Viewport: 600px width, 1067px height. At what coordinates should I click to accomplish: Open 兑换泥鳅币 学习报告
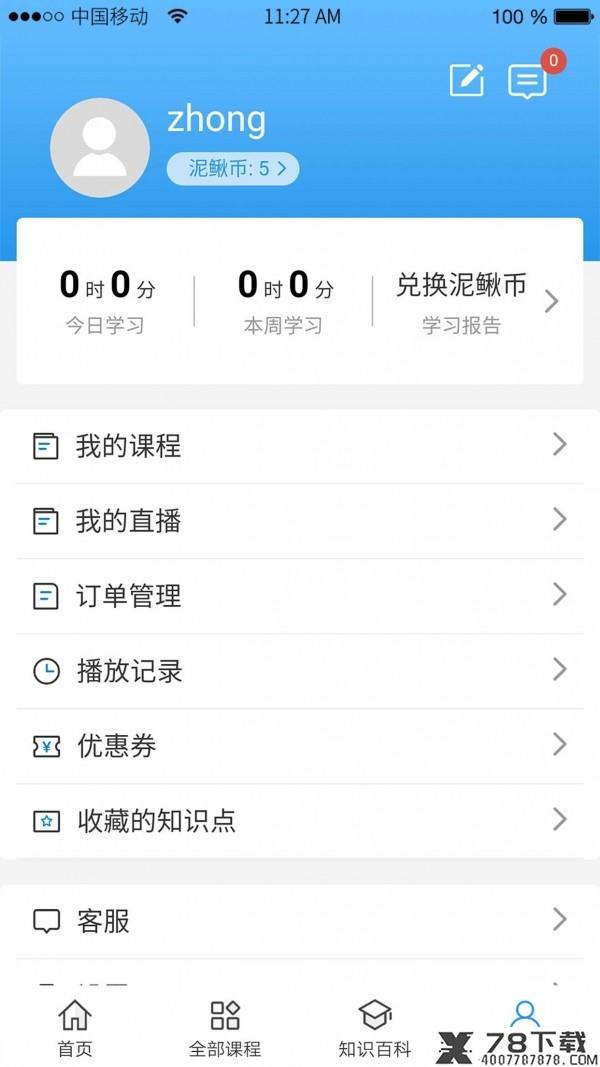click(x=477, y=301)
